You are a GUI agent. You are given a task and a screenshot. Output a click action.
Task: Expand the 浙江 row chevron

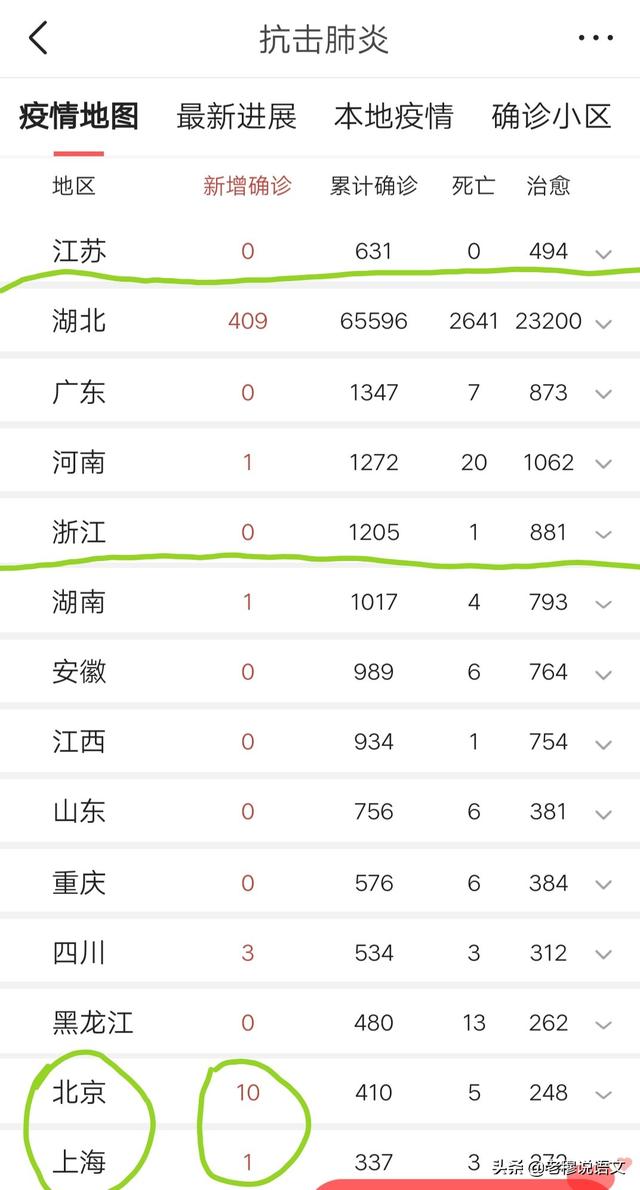pyautogui.click(x=604, y=534)
